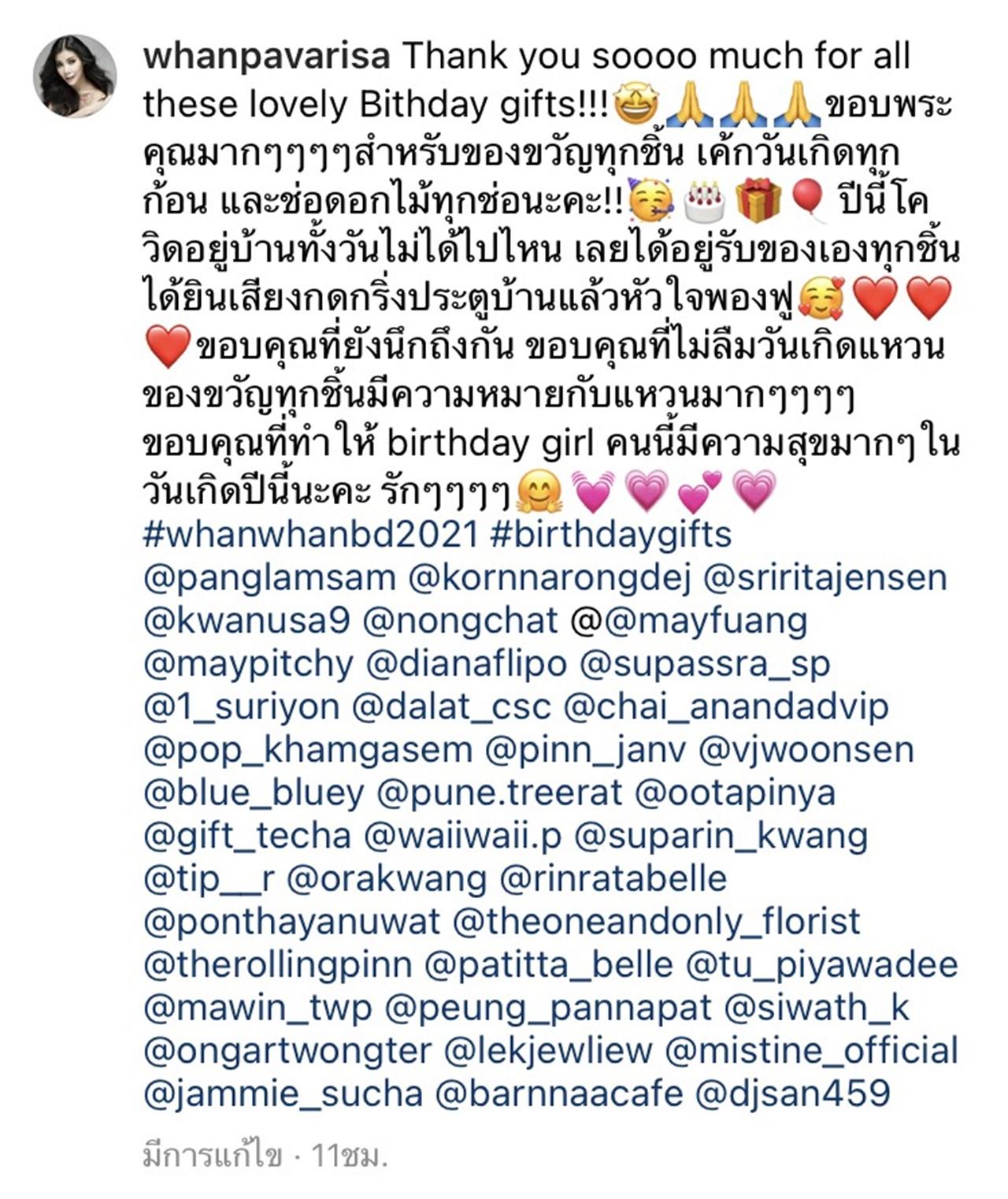1008x1199 pixels.
Task: Open the @jammie_sucha mention
Action: (283, 1093)
